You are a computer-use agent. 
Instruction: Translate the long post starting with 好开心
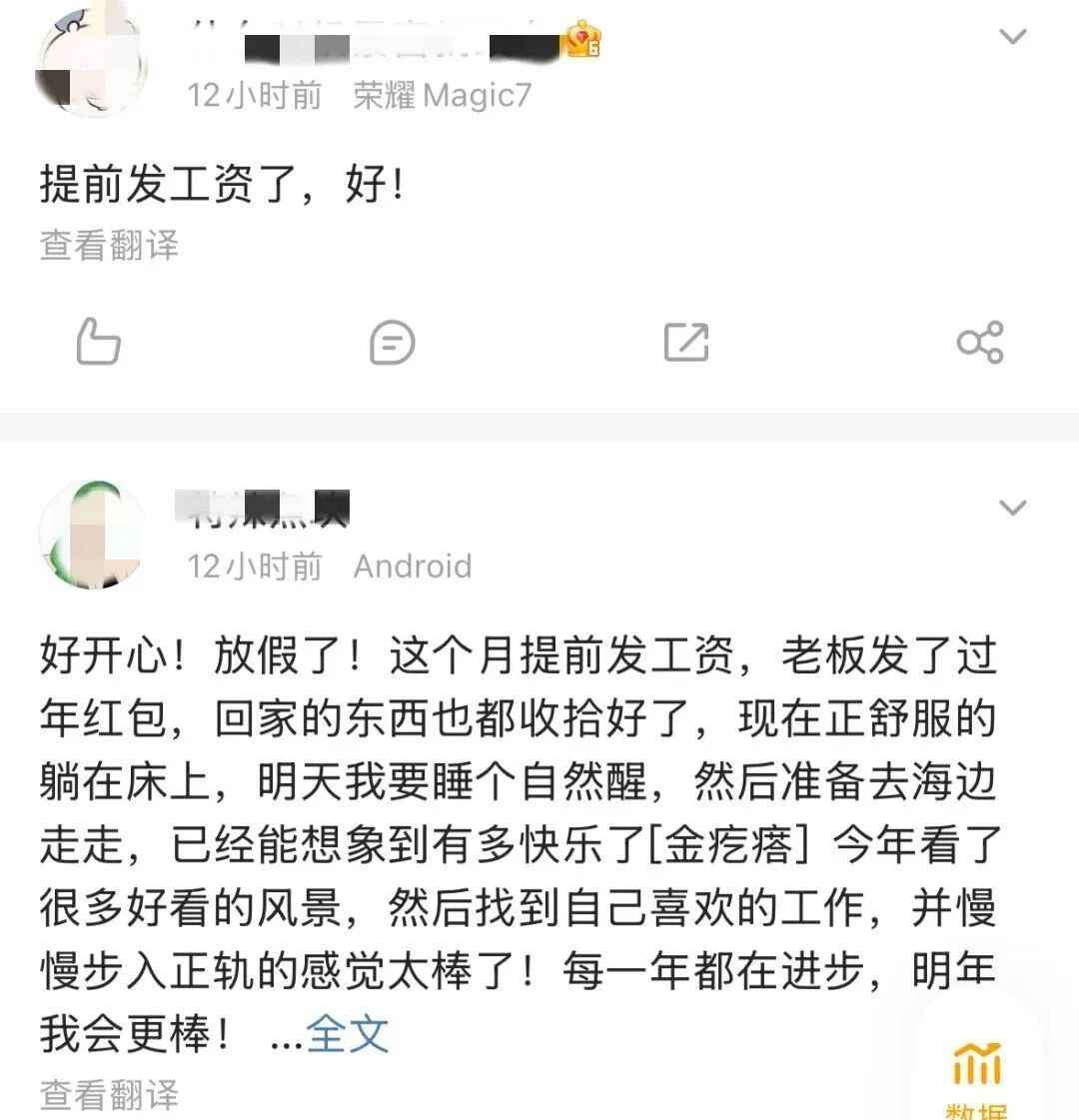tap(109, 1094)
